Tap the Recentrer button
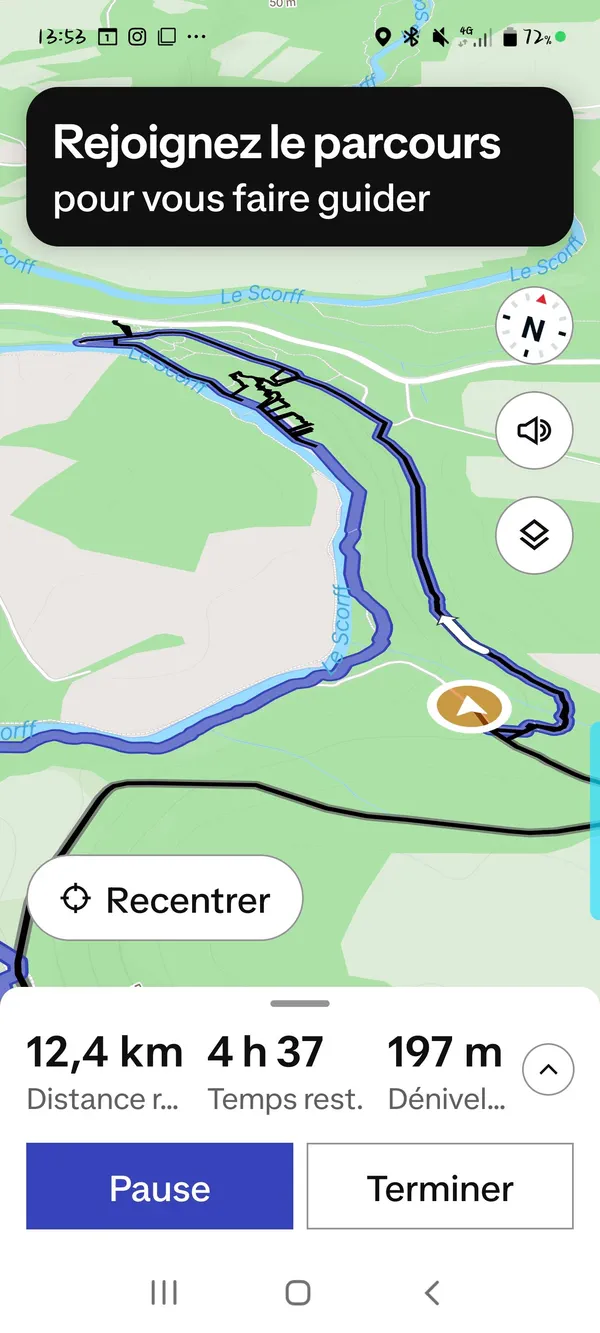 (165, 899)
